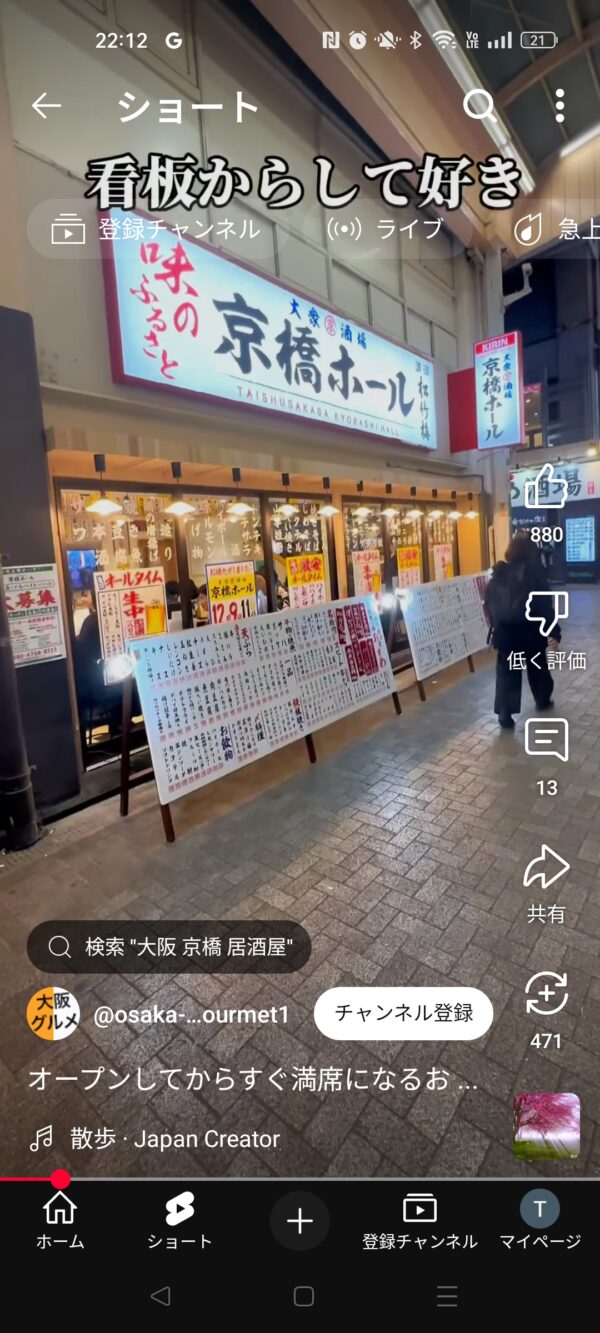Subscribe with the チャンネル登録 button

(x=403, y=1013)
